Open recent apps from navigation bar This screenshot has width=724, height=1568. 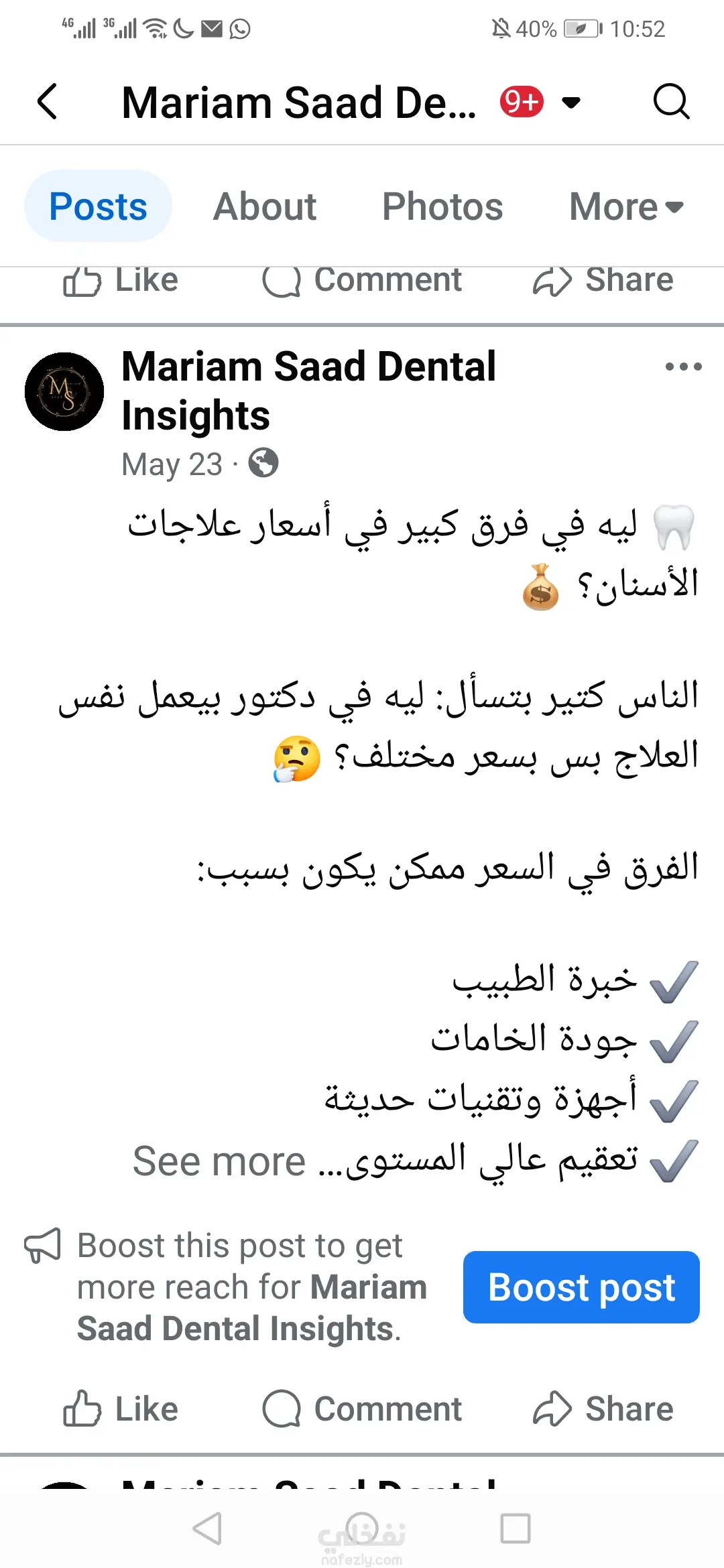515,1528
